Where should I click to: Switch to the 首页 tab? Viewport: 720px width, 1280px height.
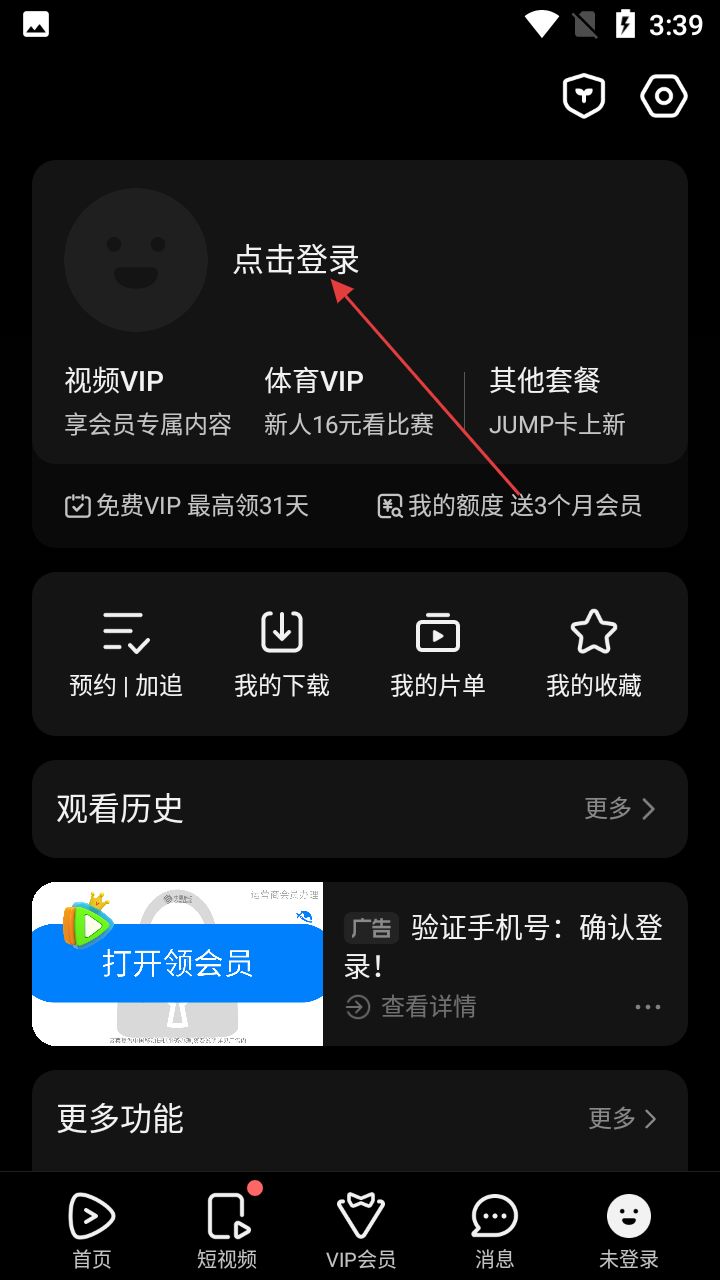pos(92,1232)
